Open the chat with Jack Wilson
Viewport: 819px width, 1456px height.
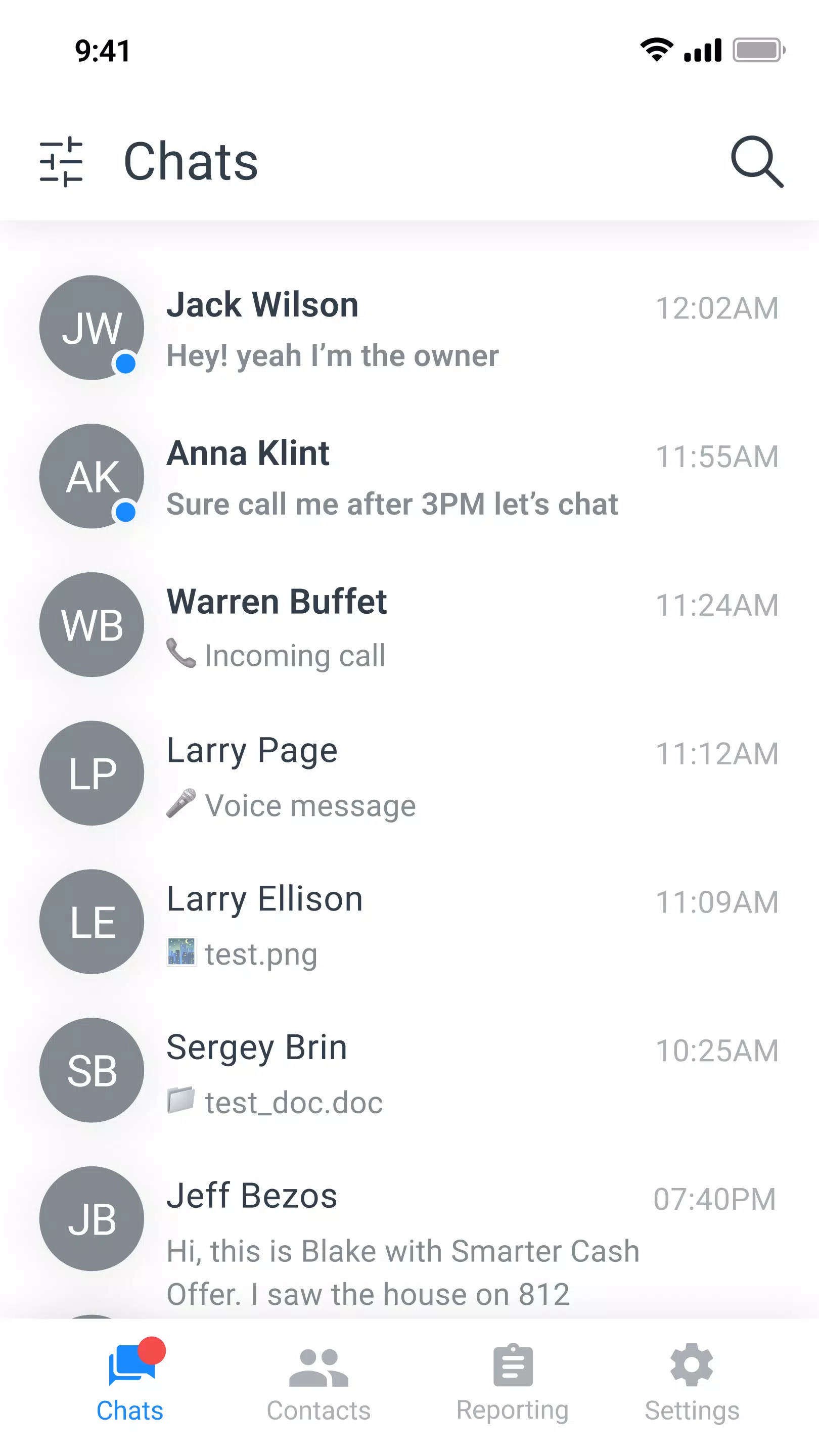pos(409,328)
